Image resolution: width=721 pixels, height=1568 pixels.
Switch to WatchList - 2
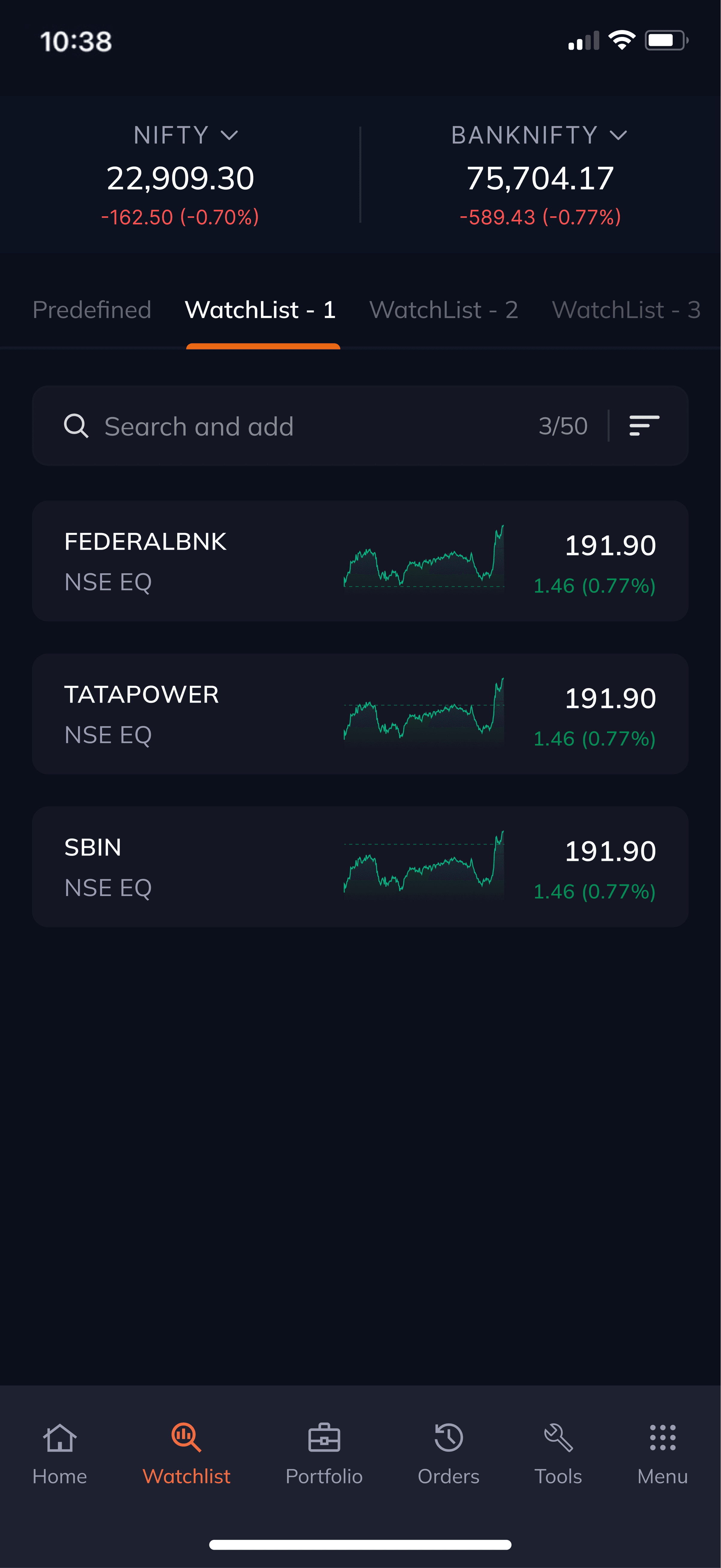[444, 310]
